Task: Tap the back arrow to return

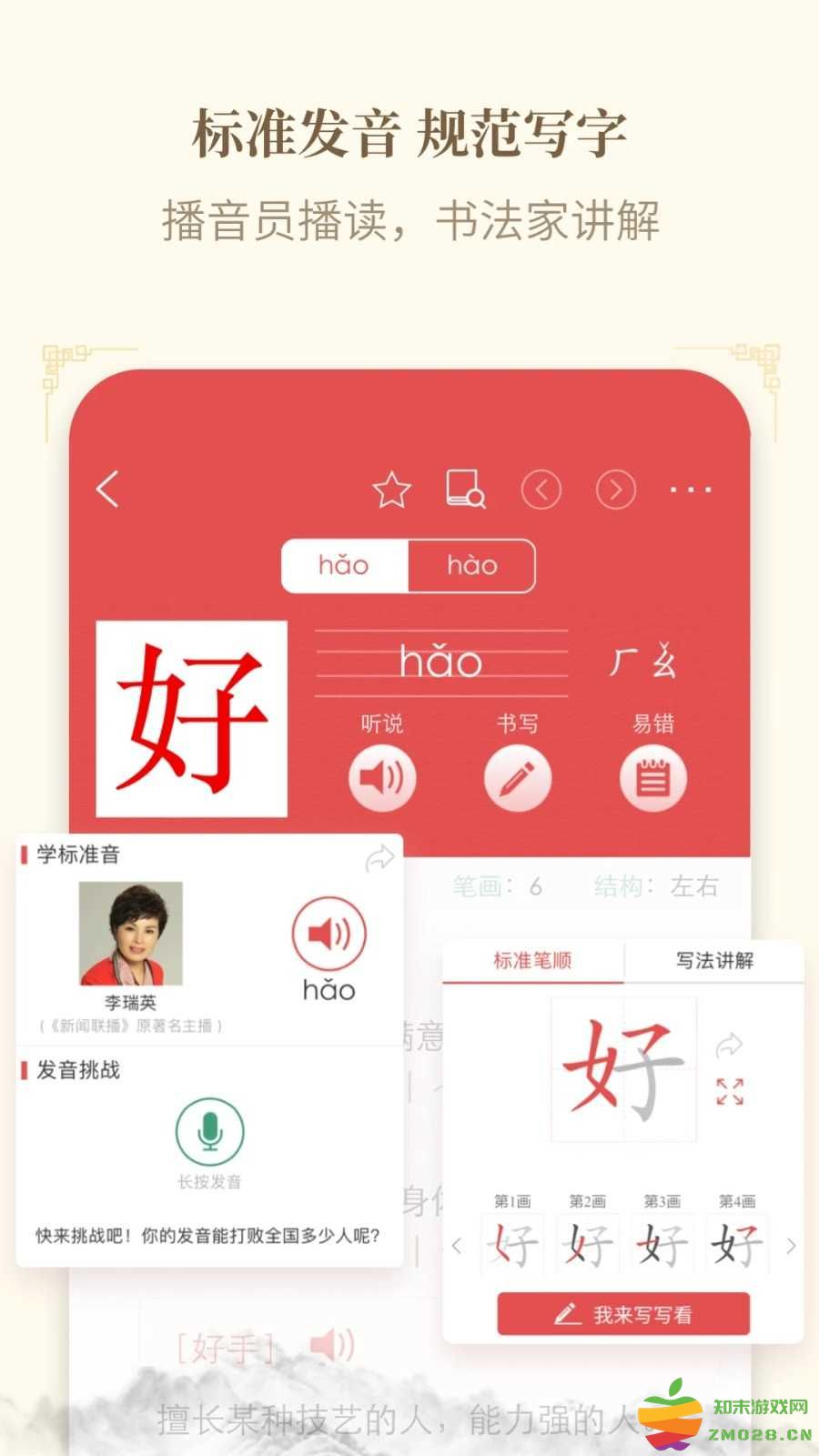Action: coord(109,490)
